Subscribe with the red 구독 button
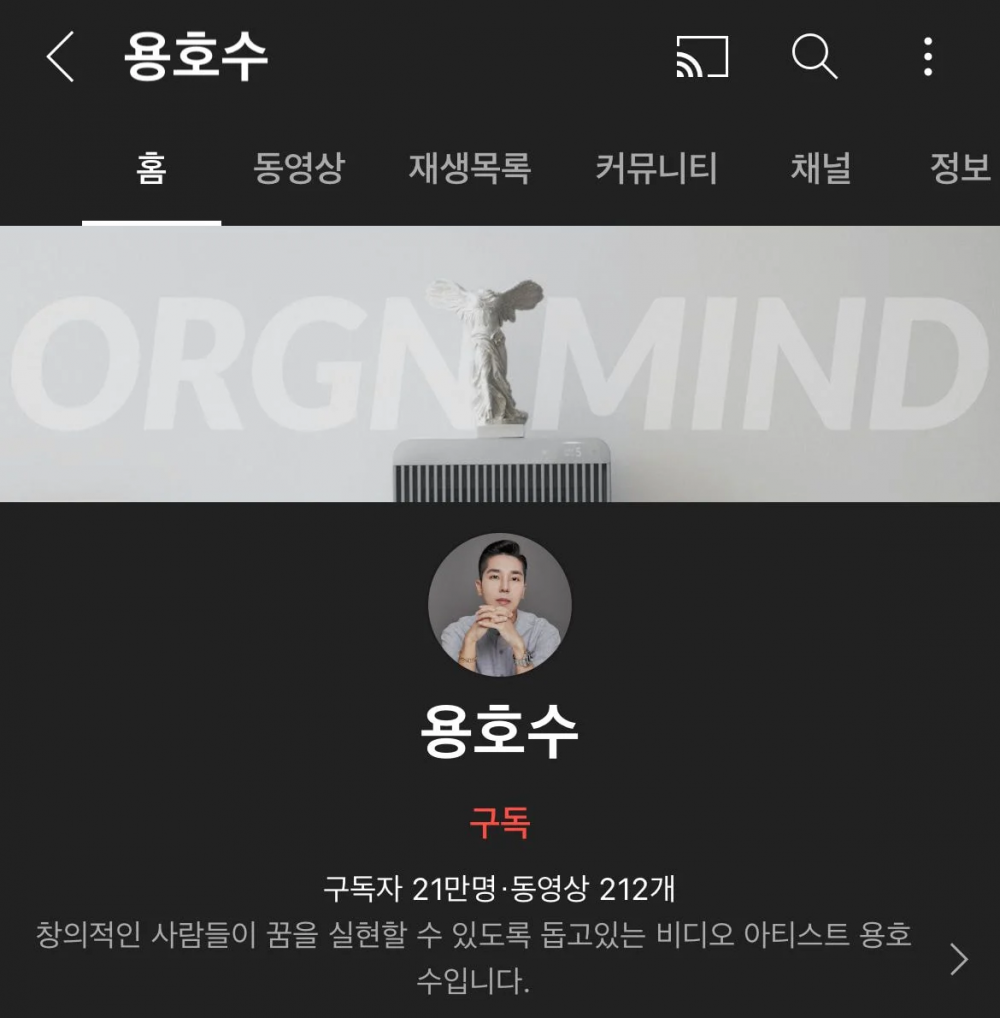The image size is (1000, 1018). [x=499, y=823]
